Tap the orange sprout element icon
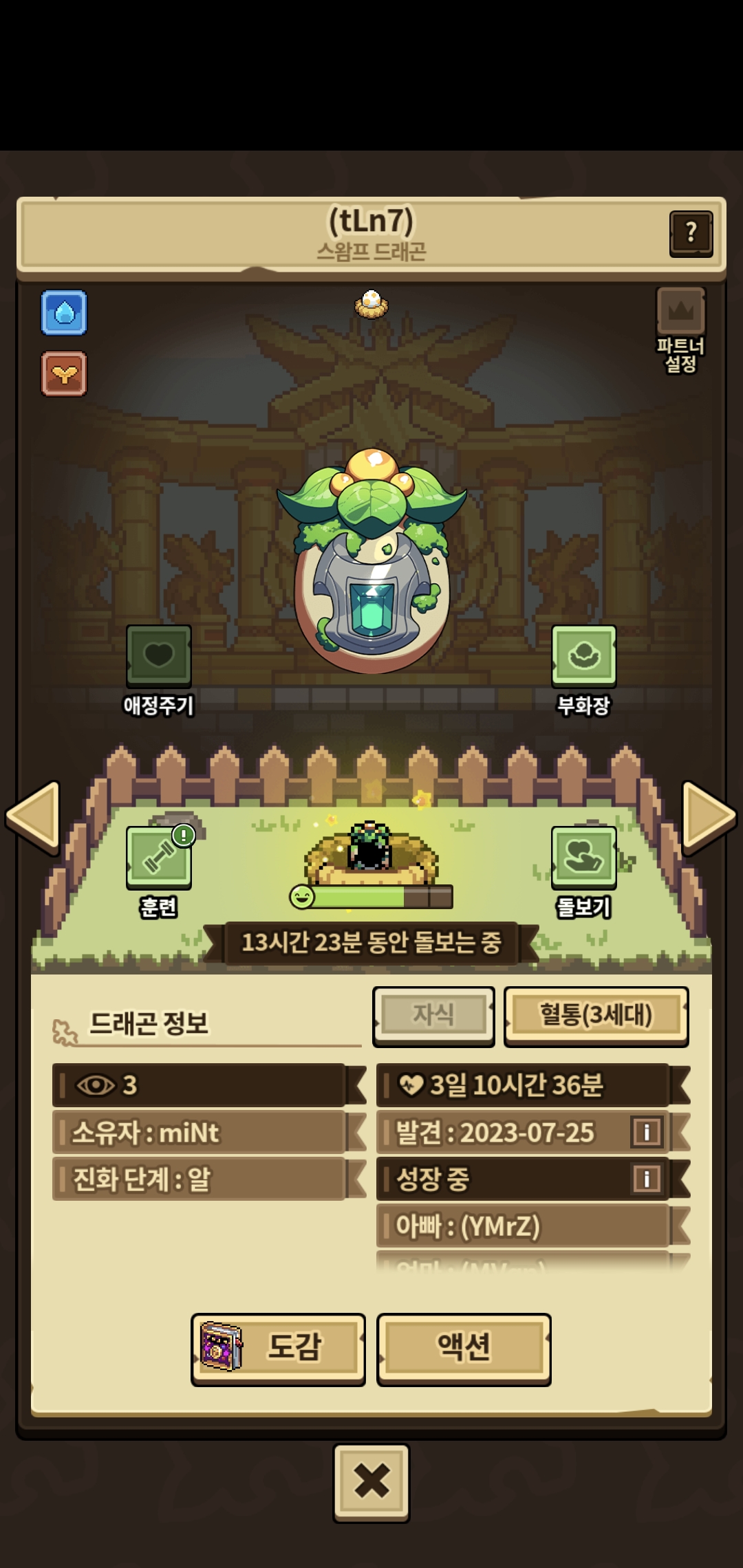The image size is (743, 1568). click(64, 373)
